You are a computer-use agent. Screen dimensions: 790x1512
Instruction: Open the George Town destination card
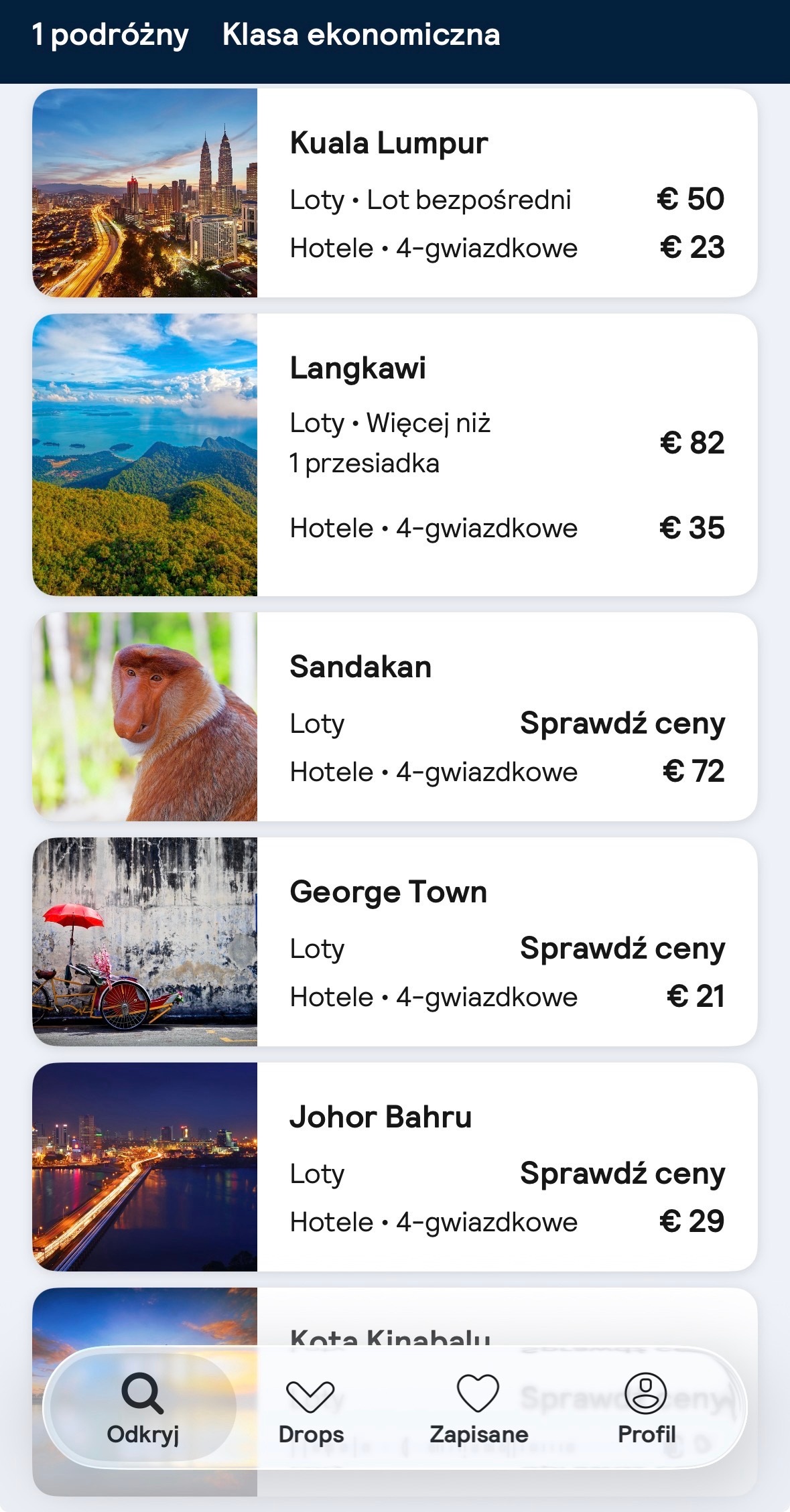[395, 942]
